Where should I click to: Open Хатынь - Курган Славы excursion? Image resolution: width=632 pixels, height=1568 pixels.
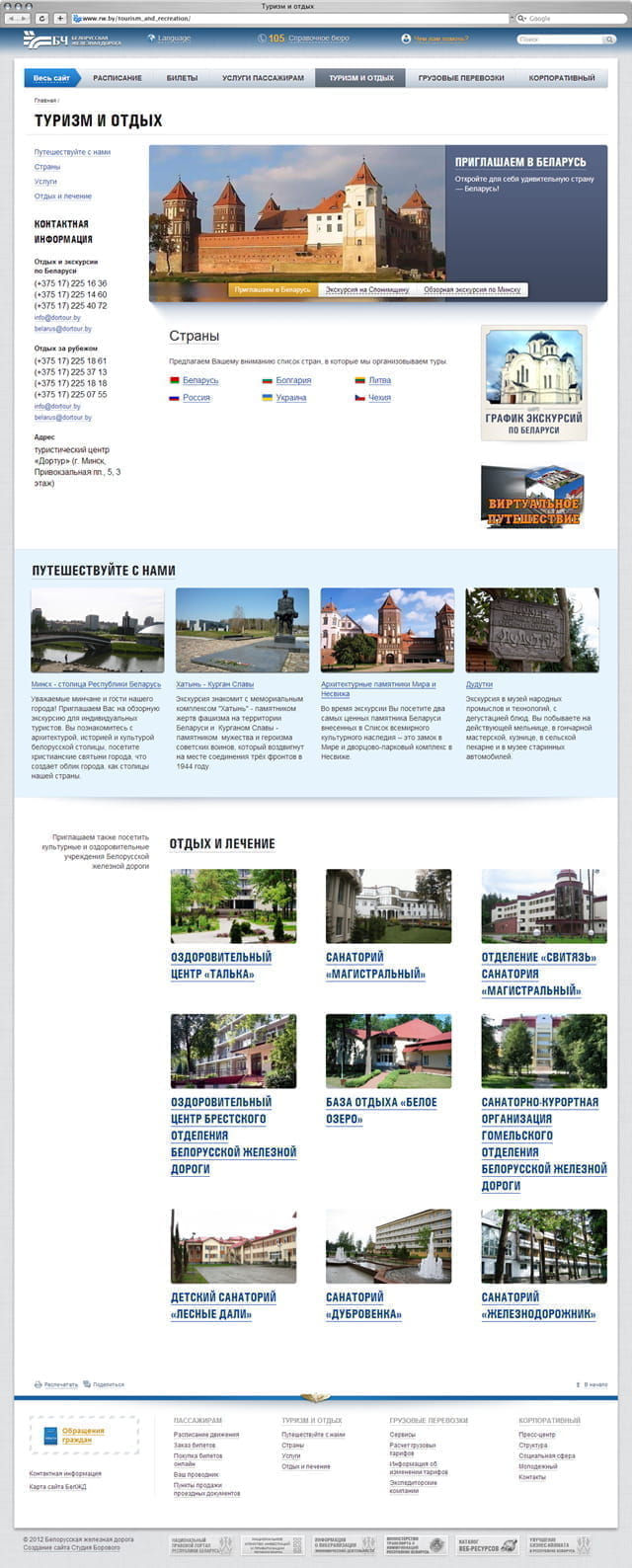[x=214, y=684]
